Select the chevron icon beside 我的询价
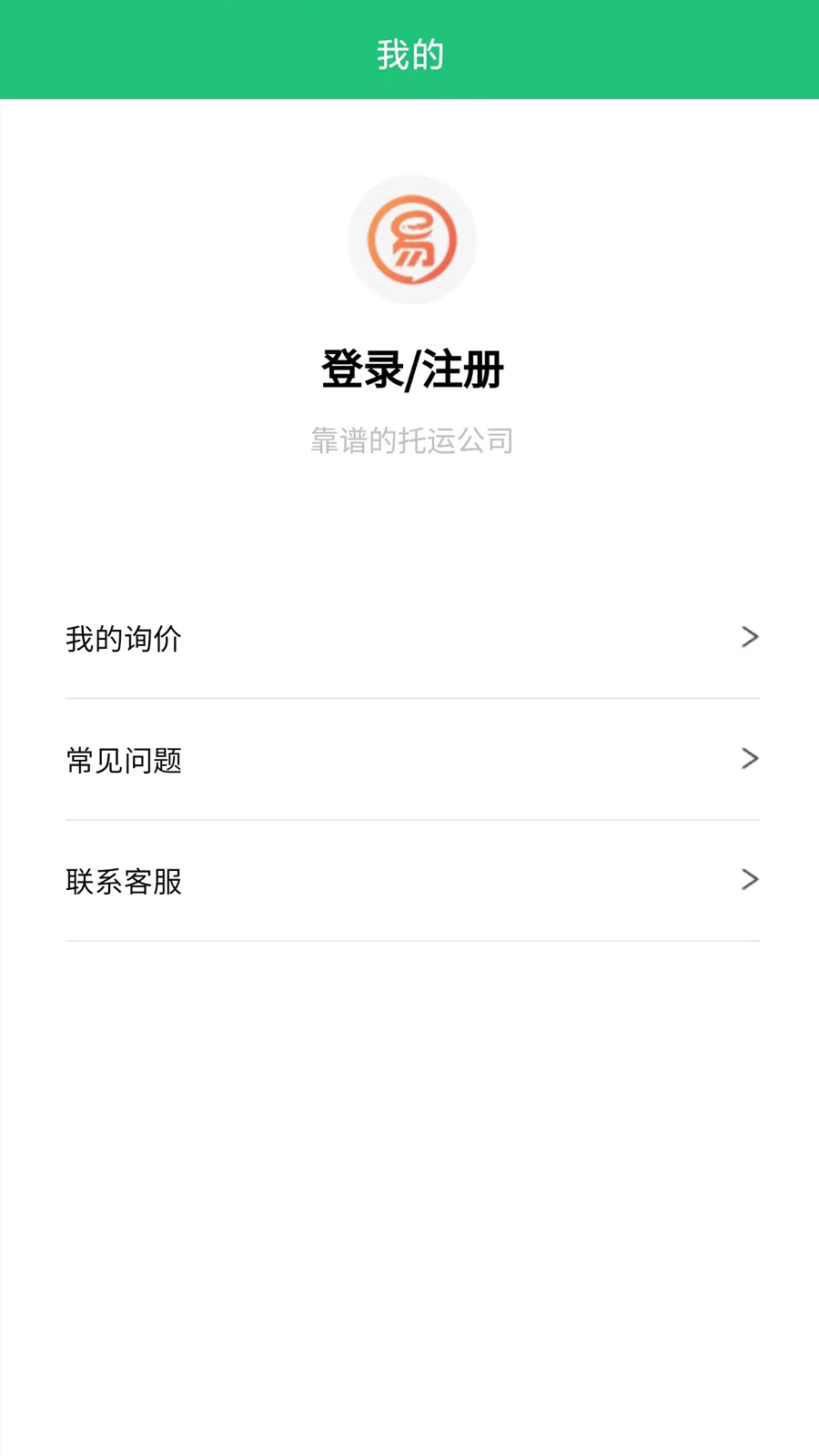819x1456 pixels. click(750, 637)
